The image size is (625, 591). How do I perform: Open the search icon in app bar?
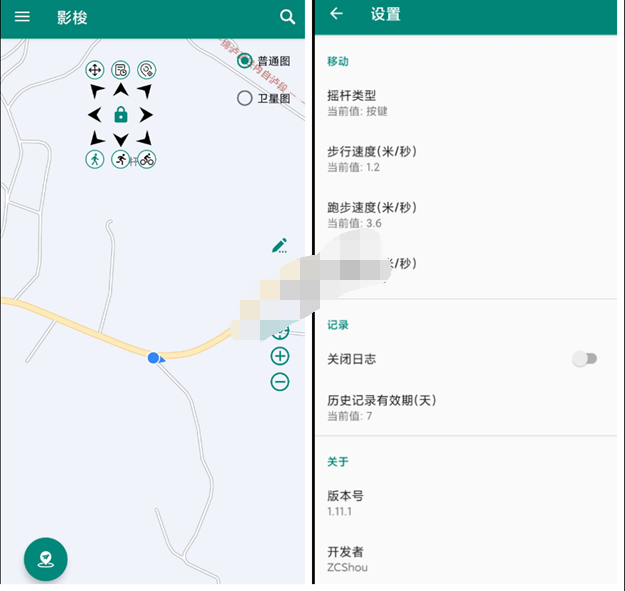pos(287,17)
